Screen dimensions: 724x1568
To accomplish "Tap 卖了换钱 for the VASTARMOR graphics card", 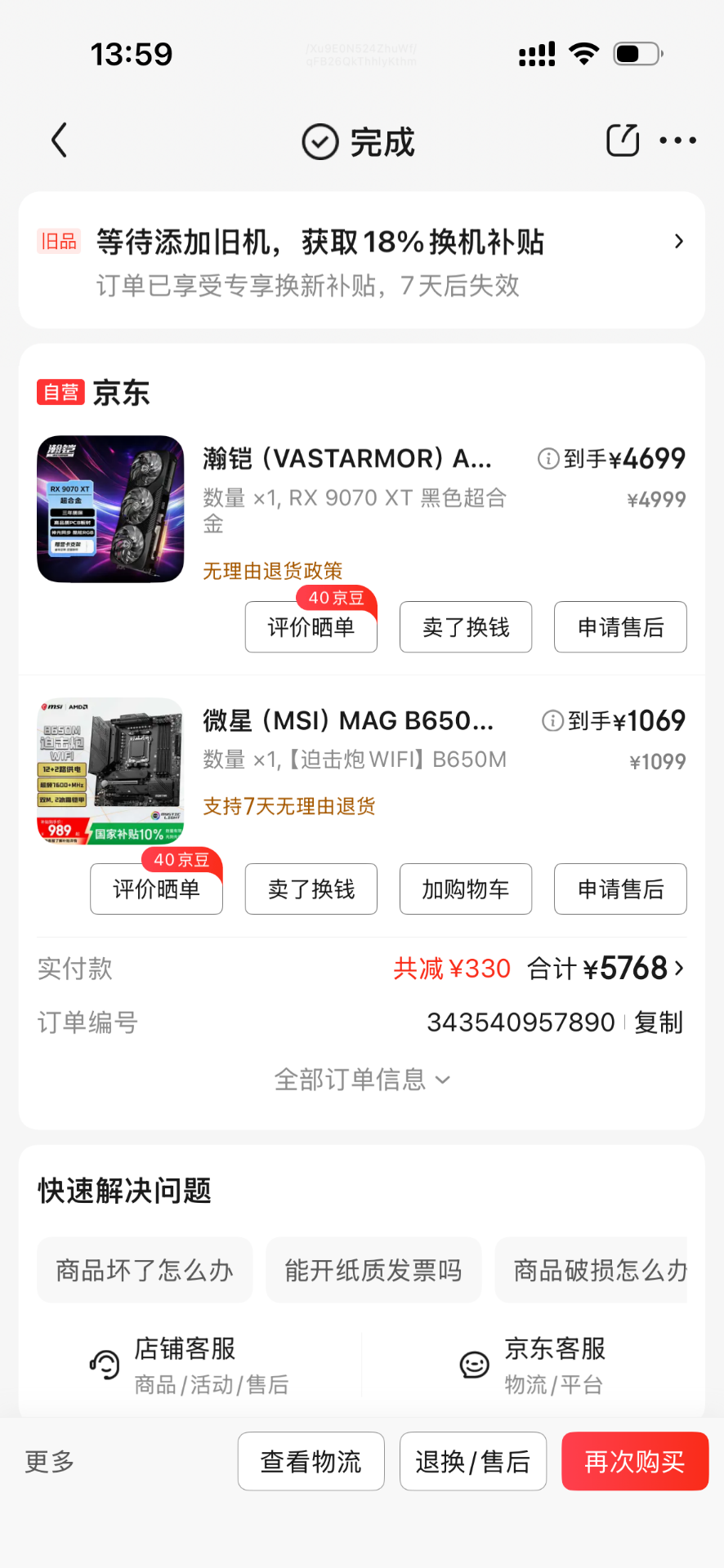I will click(466, 627).
